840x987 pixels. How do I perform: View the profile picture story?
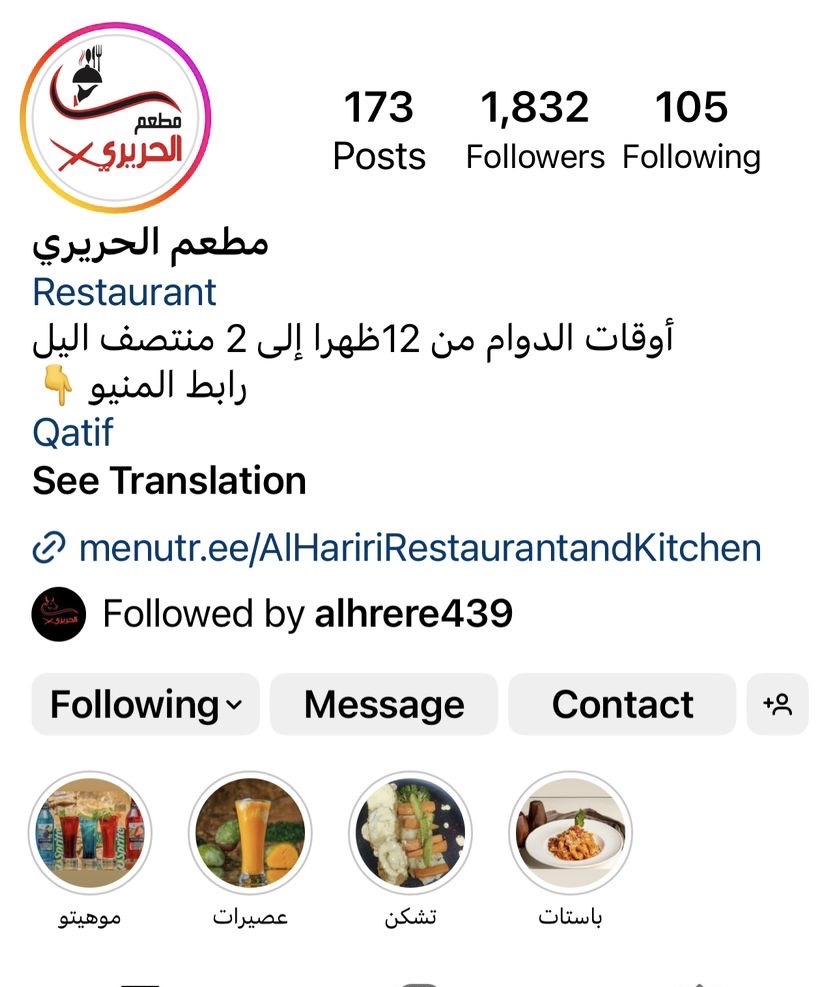[116, 117]
